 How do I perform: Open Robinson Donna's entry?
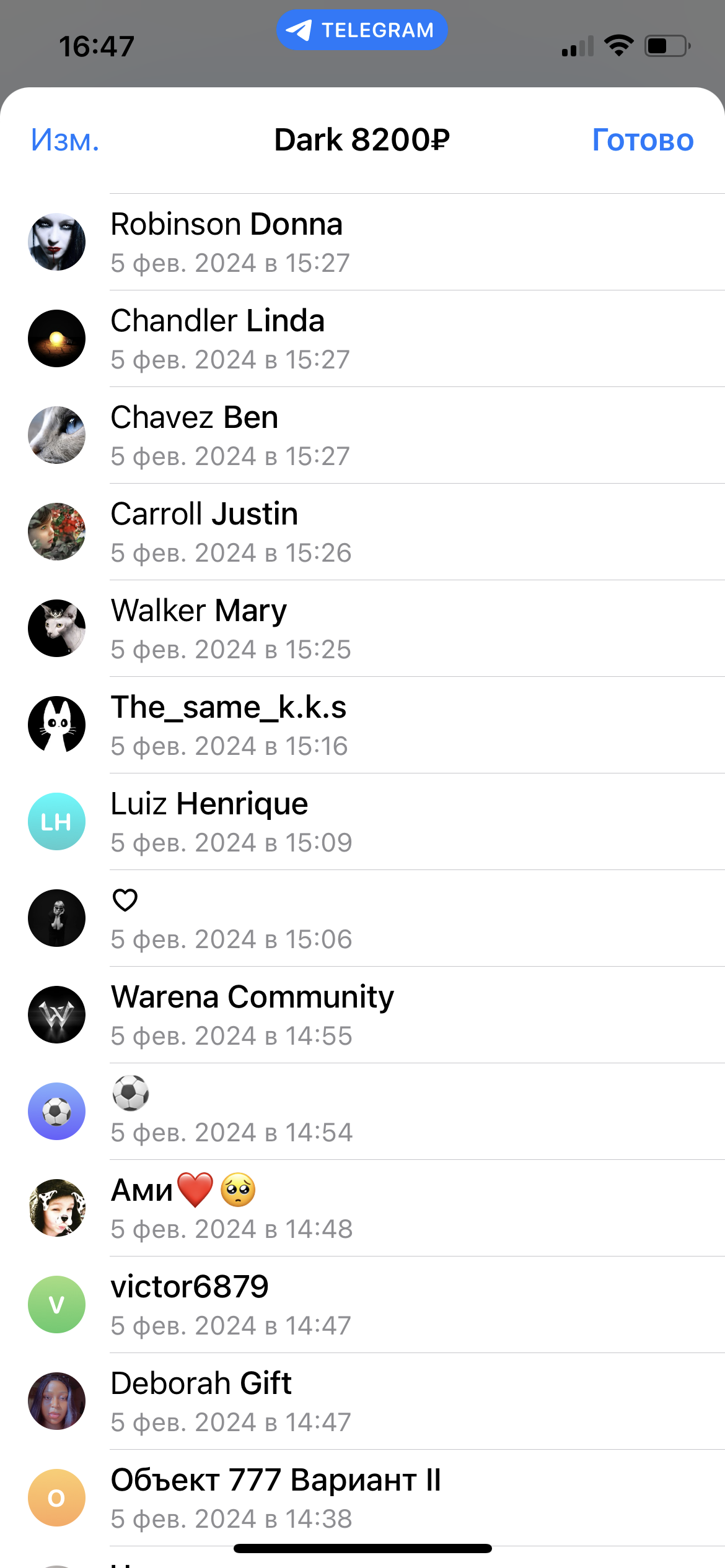[362, 242]
